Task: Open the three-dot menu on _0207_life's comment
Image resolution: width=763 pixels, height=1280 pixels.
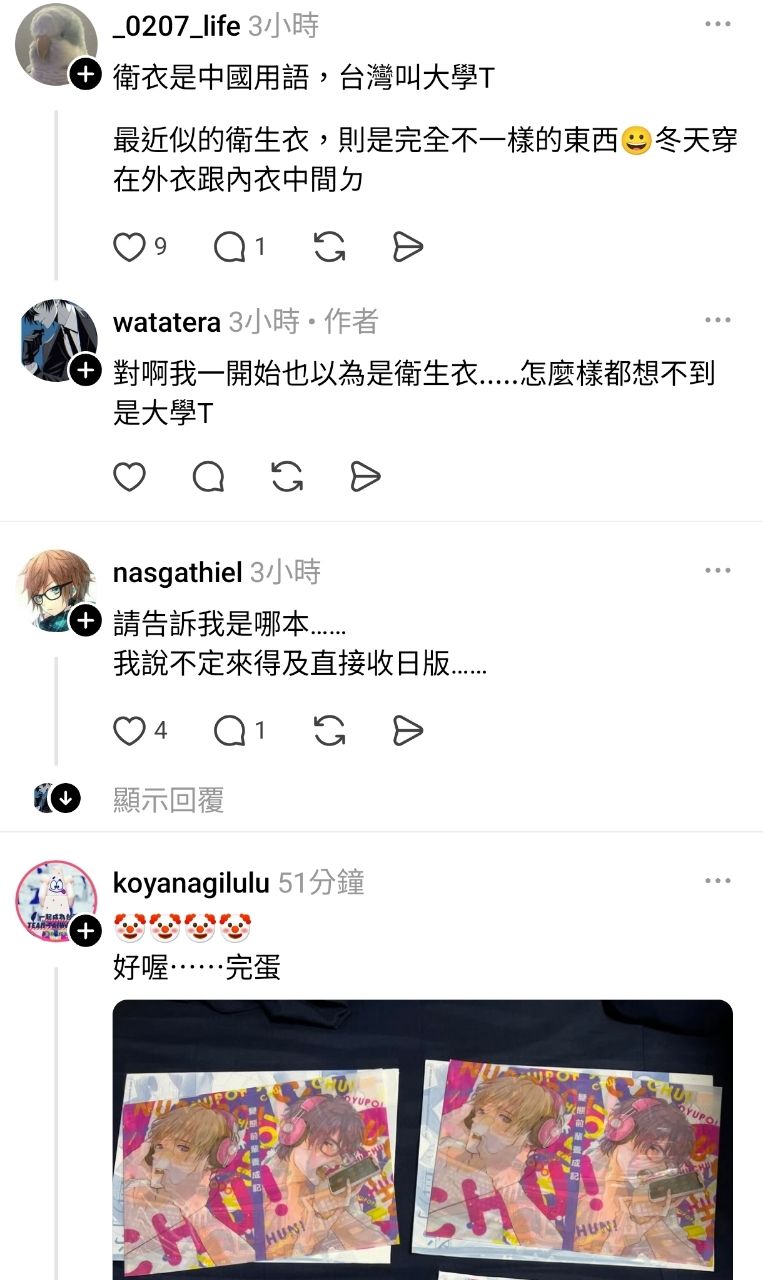Action: pos(718,26)
